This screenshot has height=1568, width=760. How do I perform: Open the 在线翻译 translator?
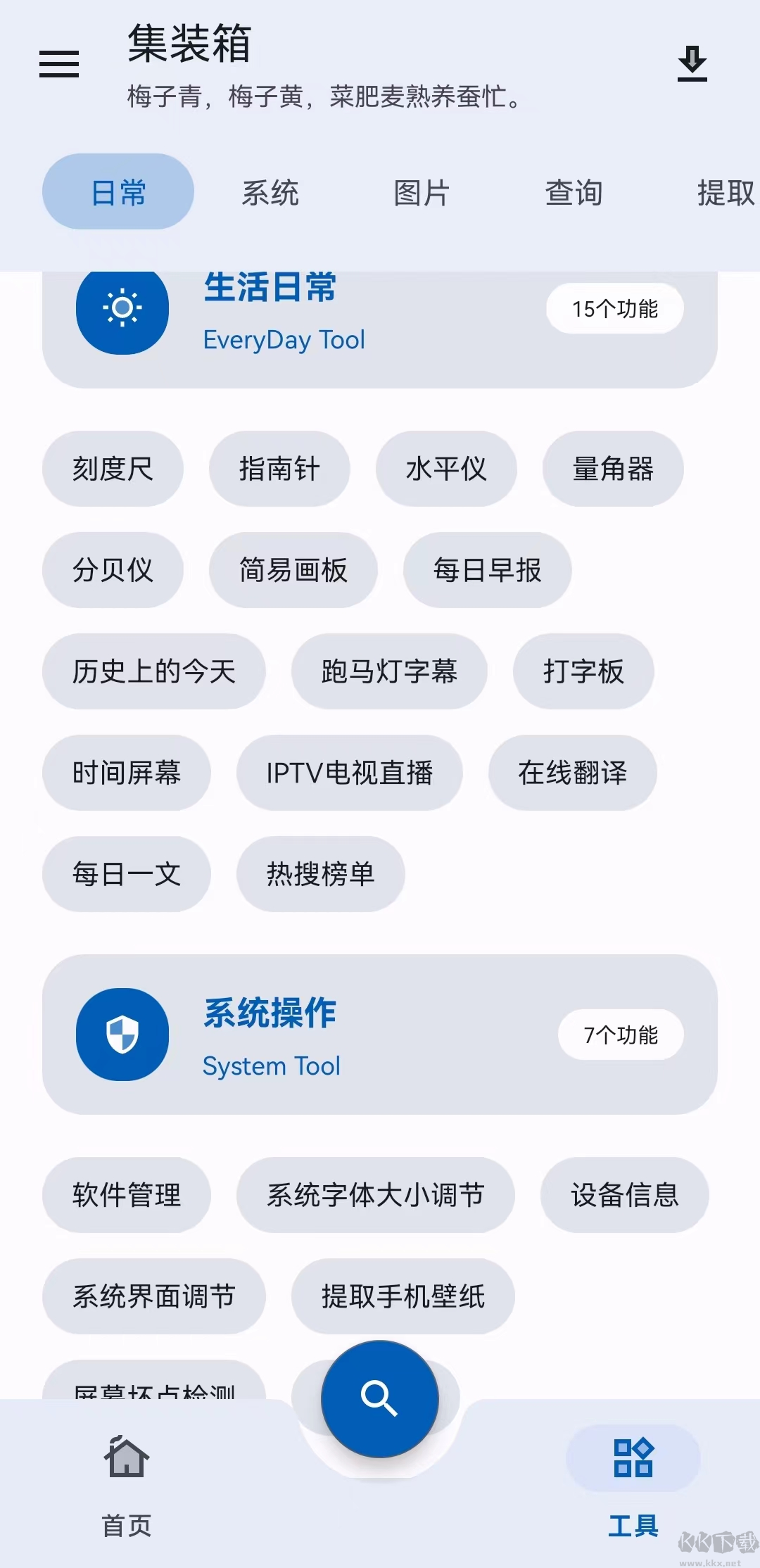tap(571, 773)
